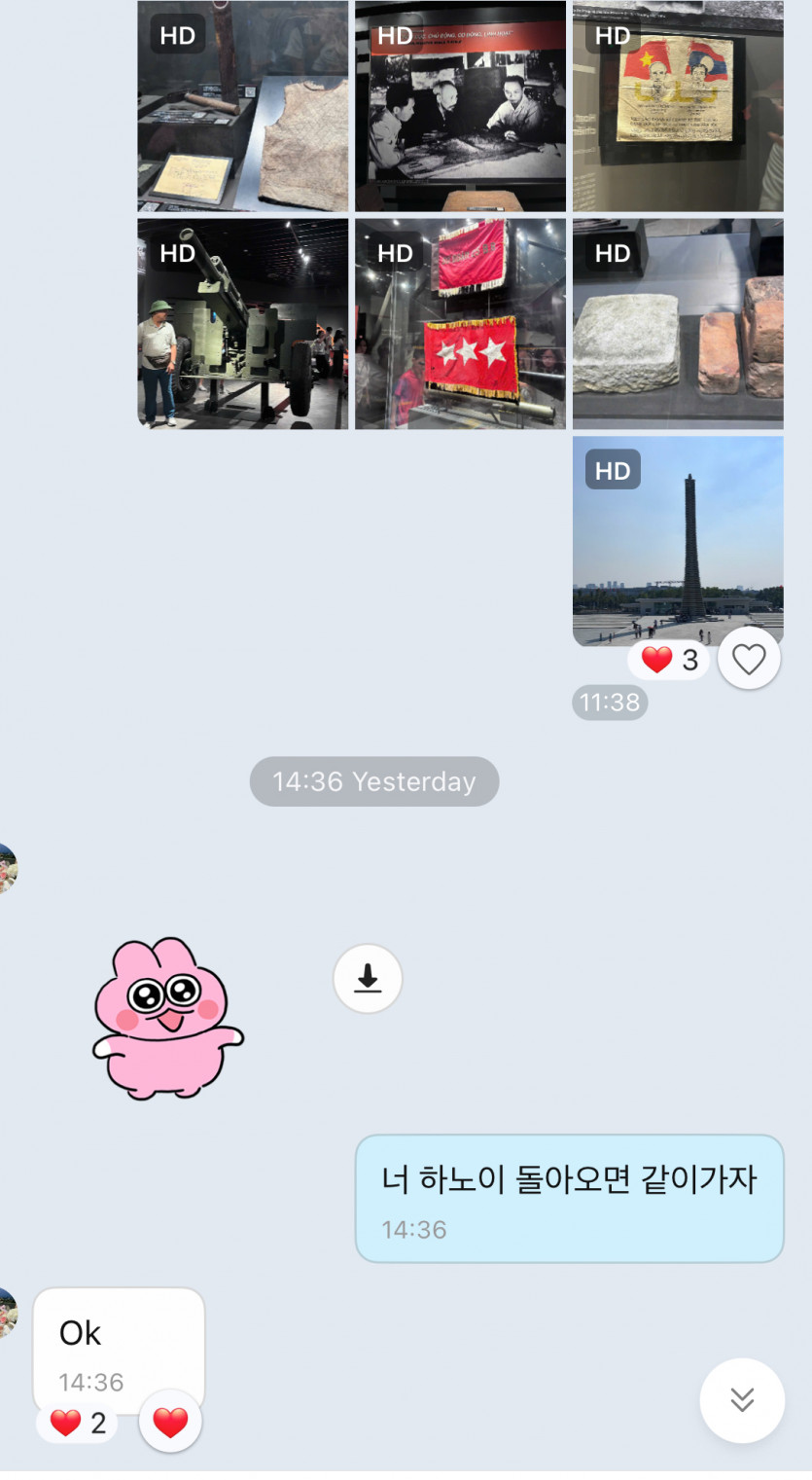View the 2 heart reactions on Ok message
This screenshot has width=812, height=1480.
coord(78,1424)
